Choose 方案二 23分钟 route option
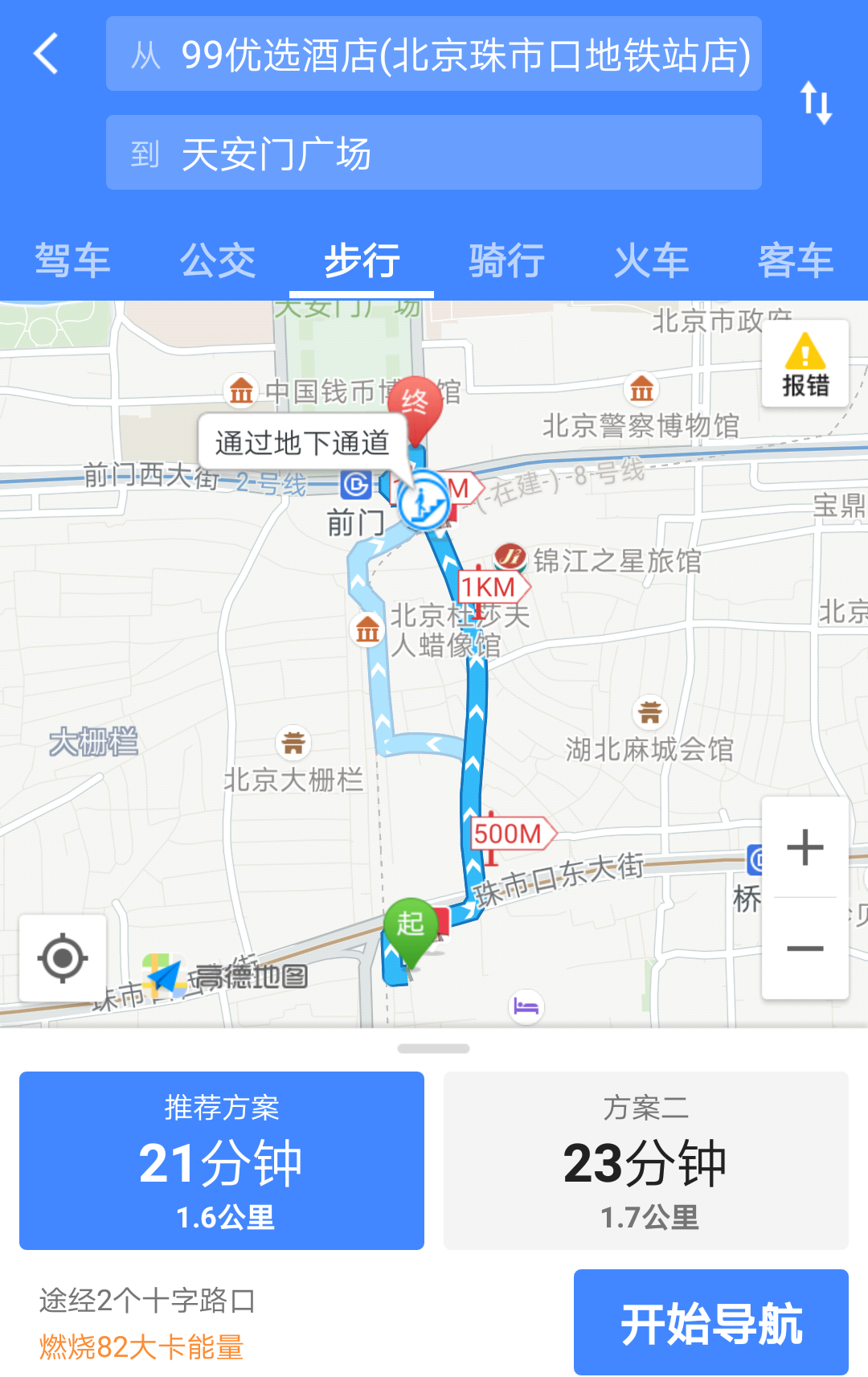This screenshot has height=1377, width=868. [646, 1160]
